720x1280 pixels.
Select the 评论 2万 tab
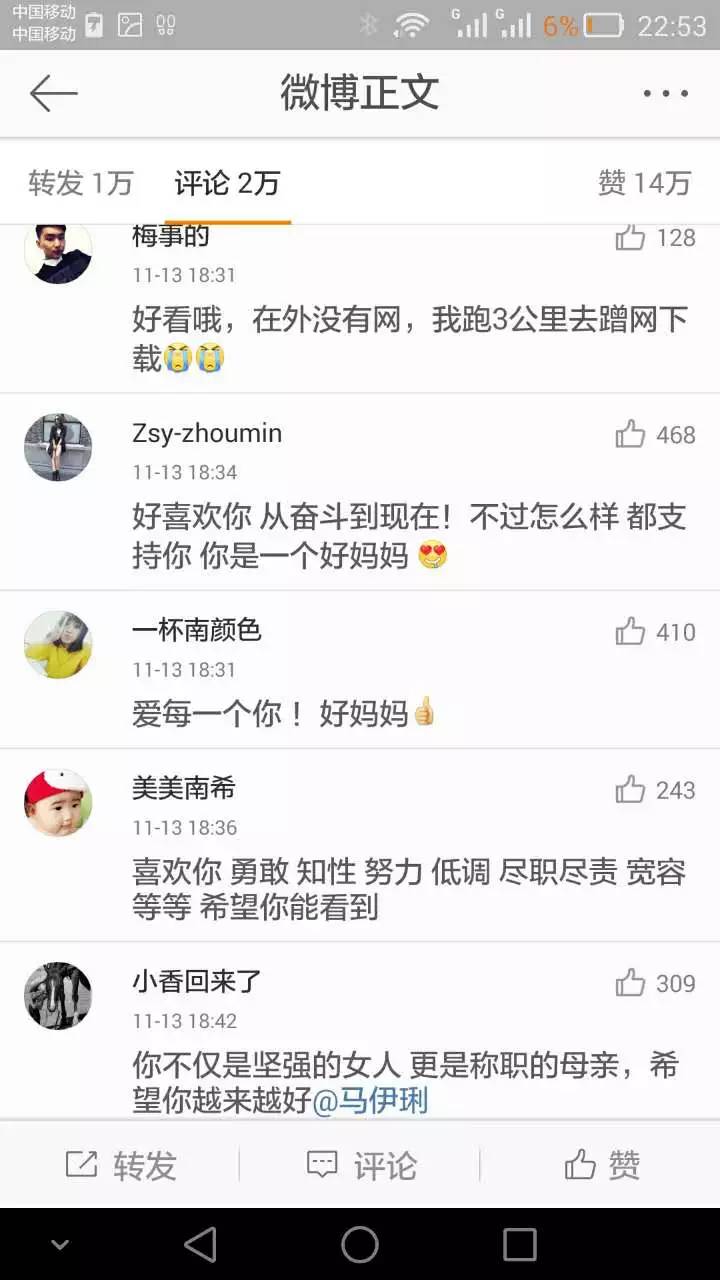click(227, 183)
